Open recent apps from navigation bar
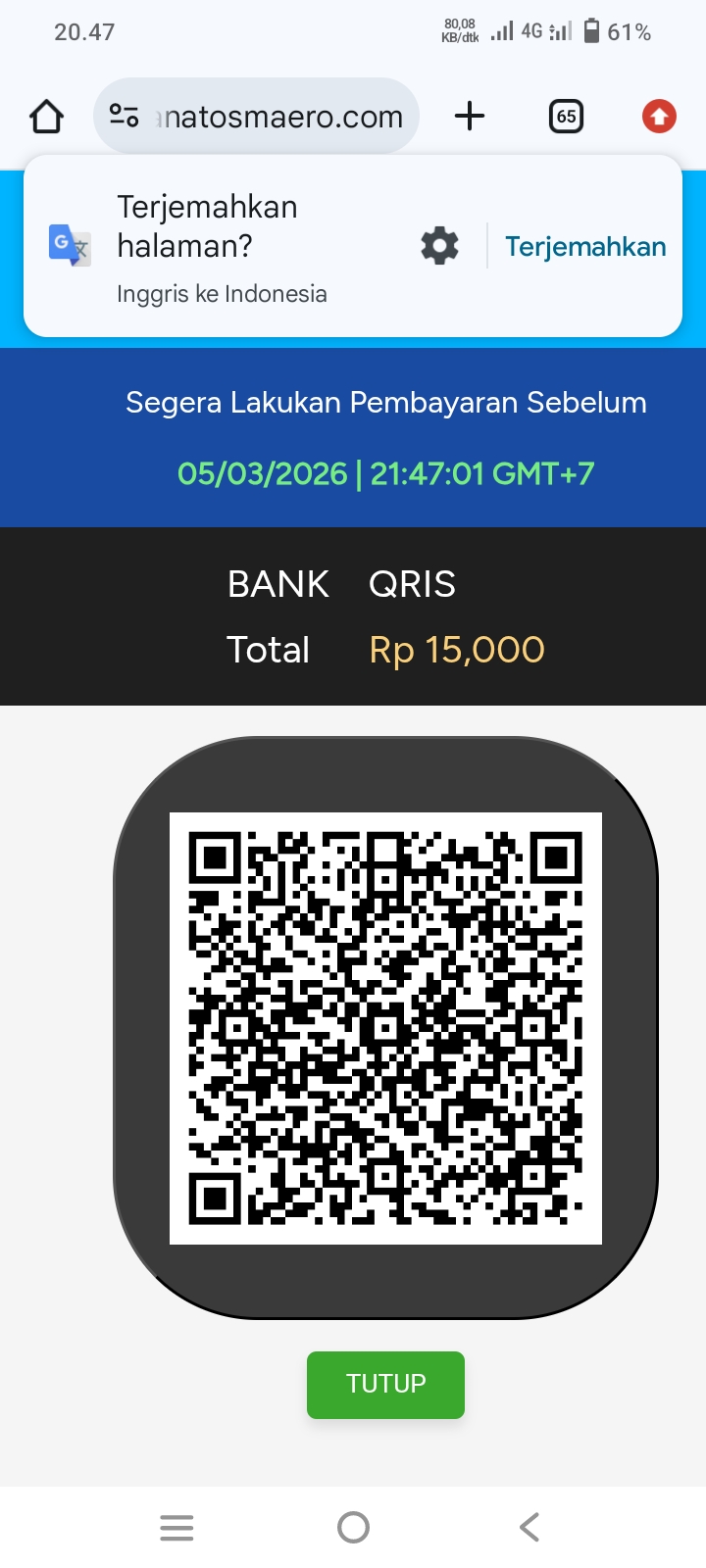Screen dimensions: 706x1568 tap(176, 1527)
